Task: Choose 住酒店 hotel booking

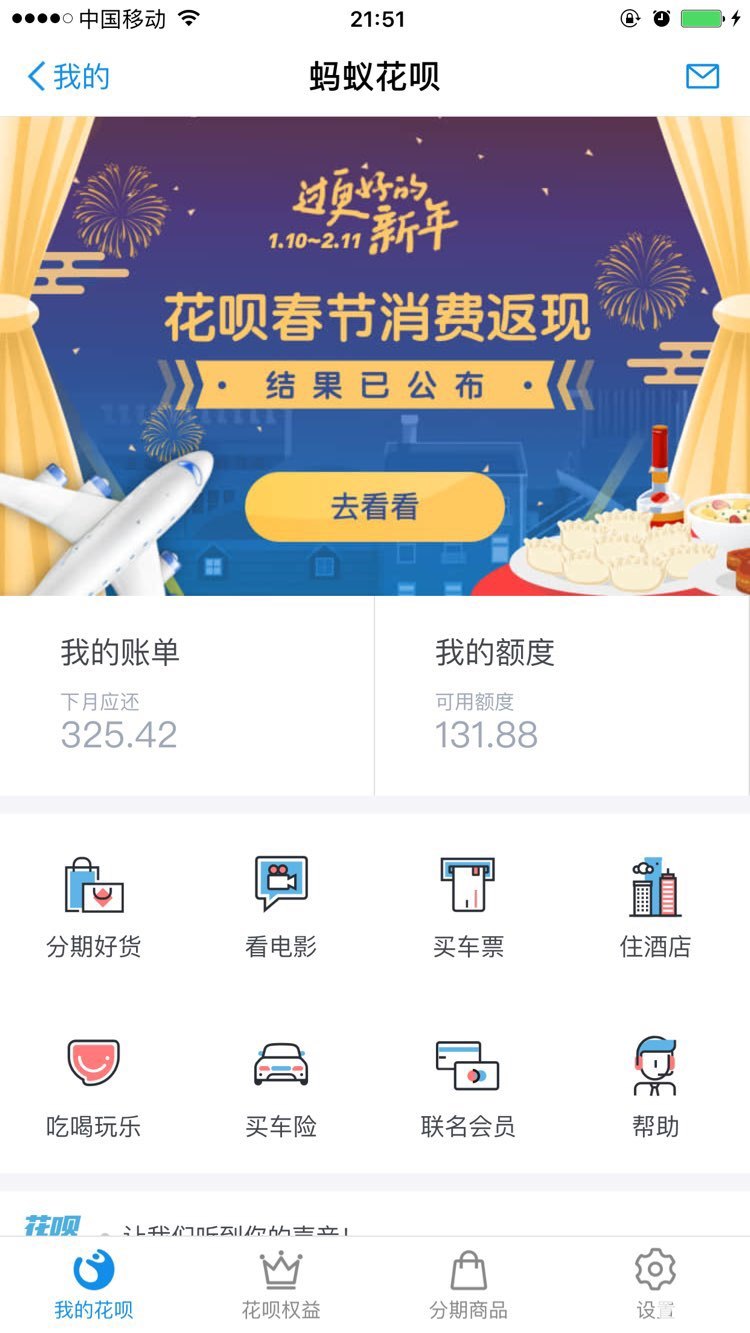Action: (655, 906)
